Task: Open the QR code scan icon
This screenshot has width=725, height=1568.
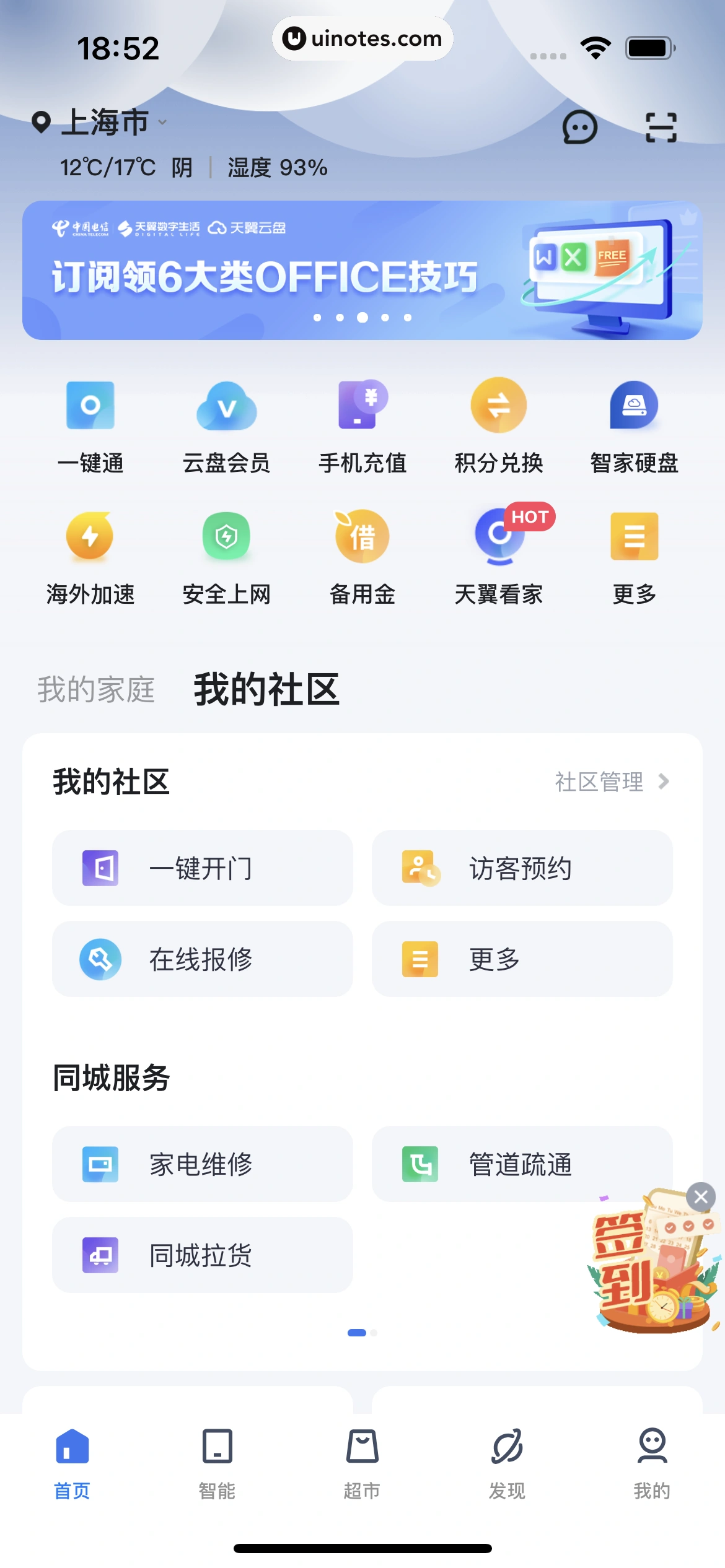Action: click(662, 128)
